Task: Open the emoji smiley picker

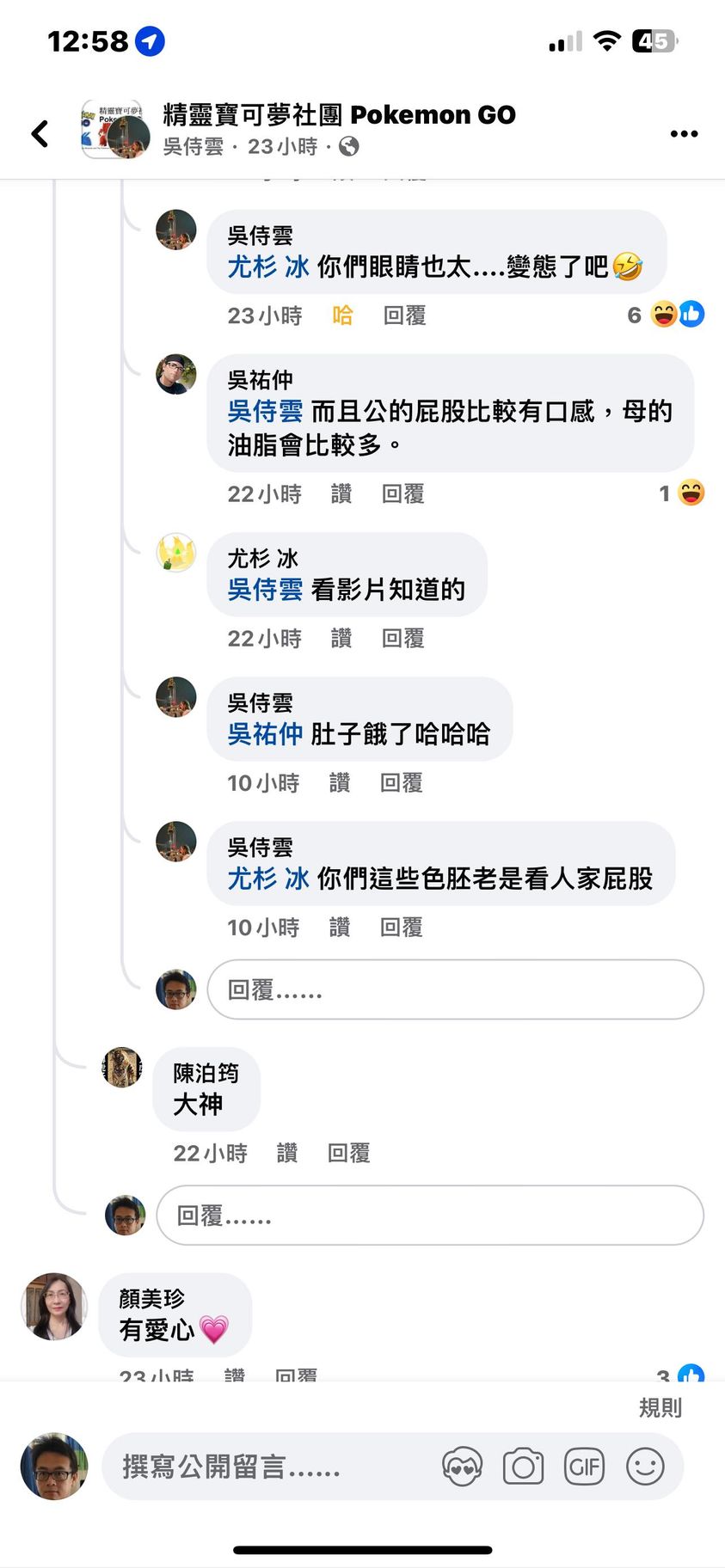Action: 645,1467
